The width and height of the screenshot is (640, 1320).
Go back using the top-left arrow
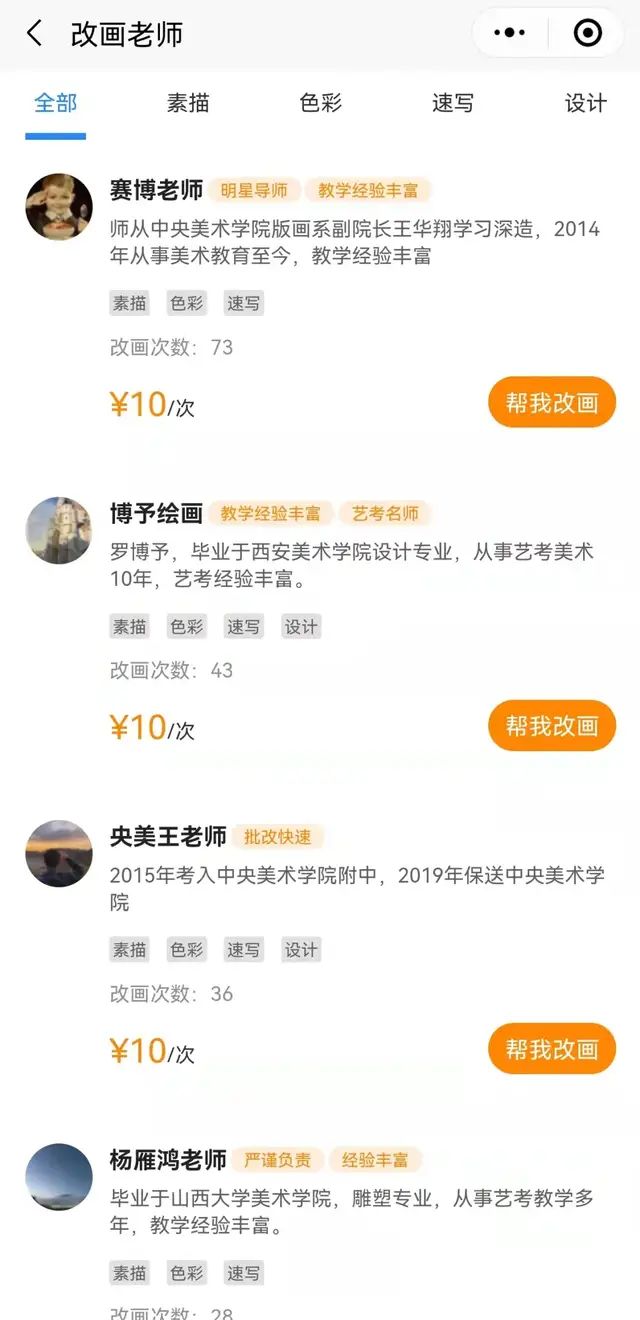pos(34,33)
